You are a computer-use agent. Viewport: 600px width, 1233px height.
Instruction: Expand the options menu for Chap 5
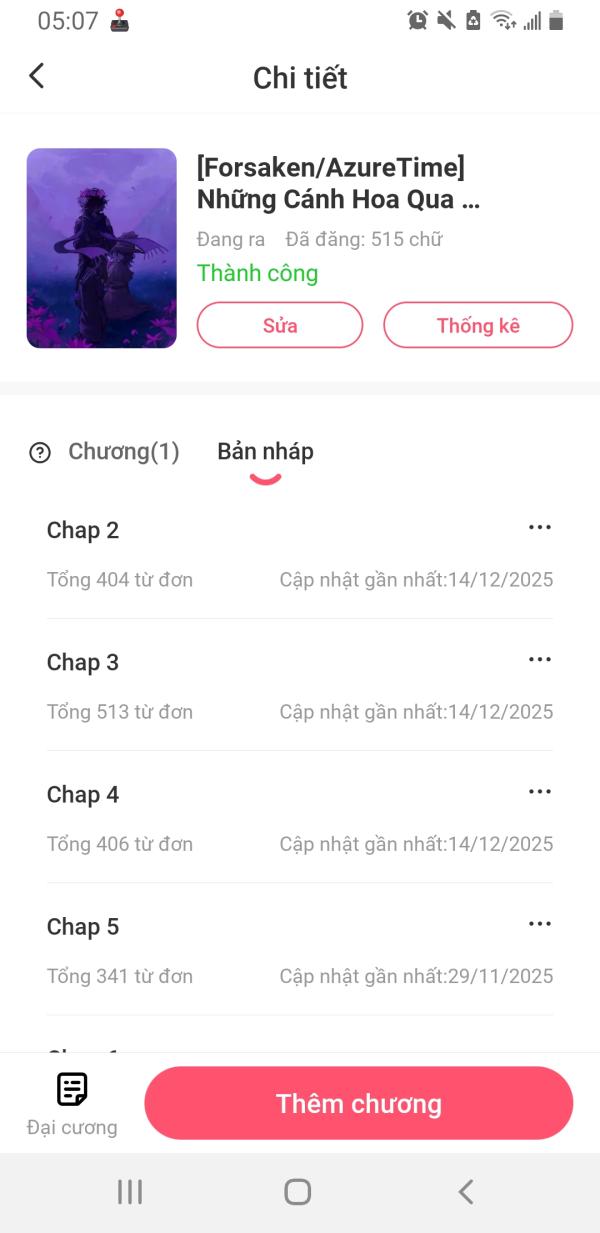click(539, 924)
